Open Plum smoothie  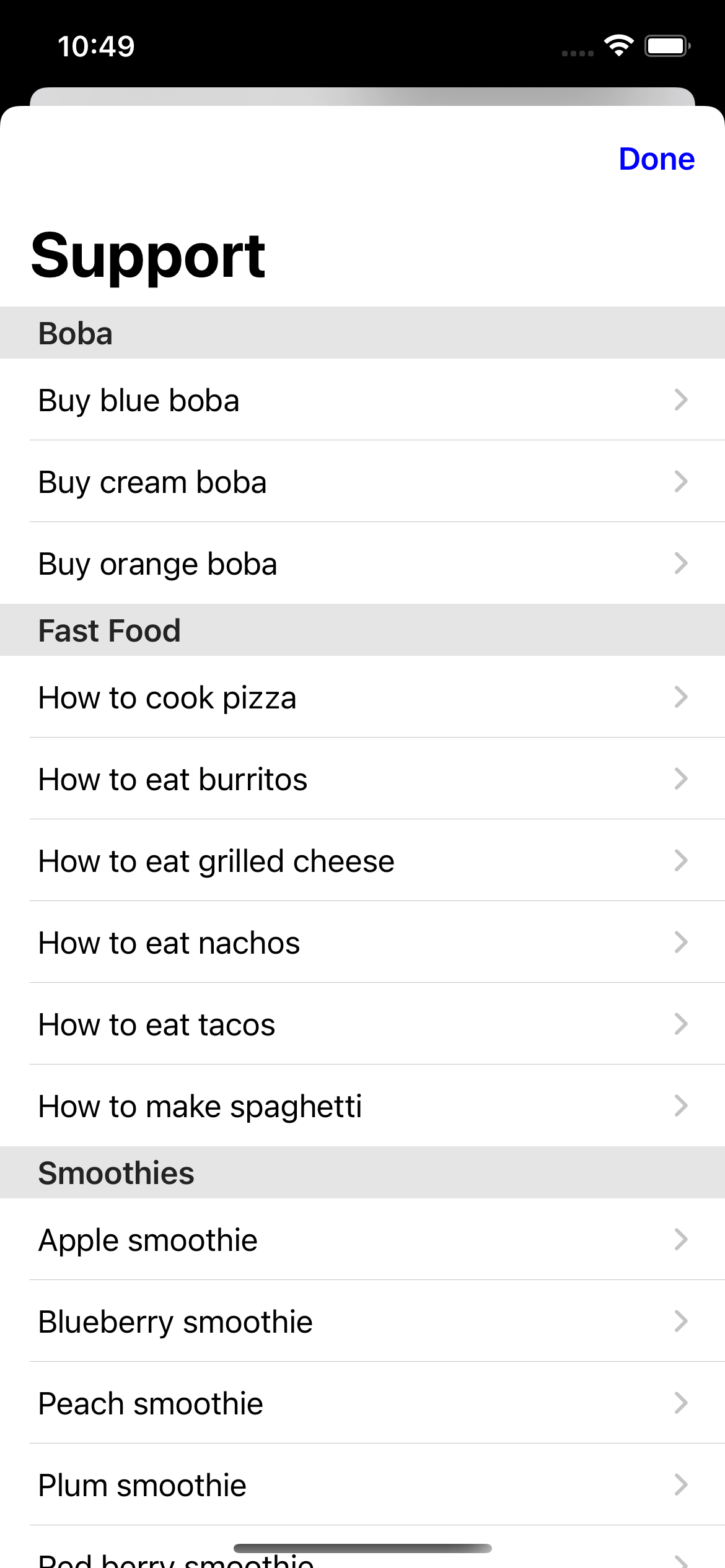pos(362,1485)
